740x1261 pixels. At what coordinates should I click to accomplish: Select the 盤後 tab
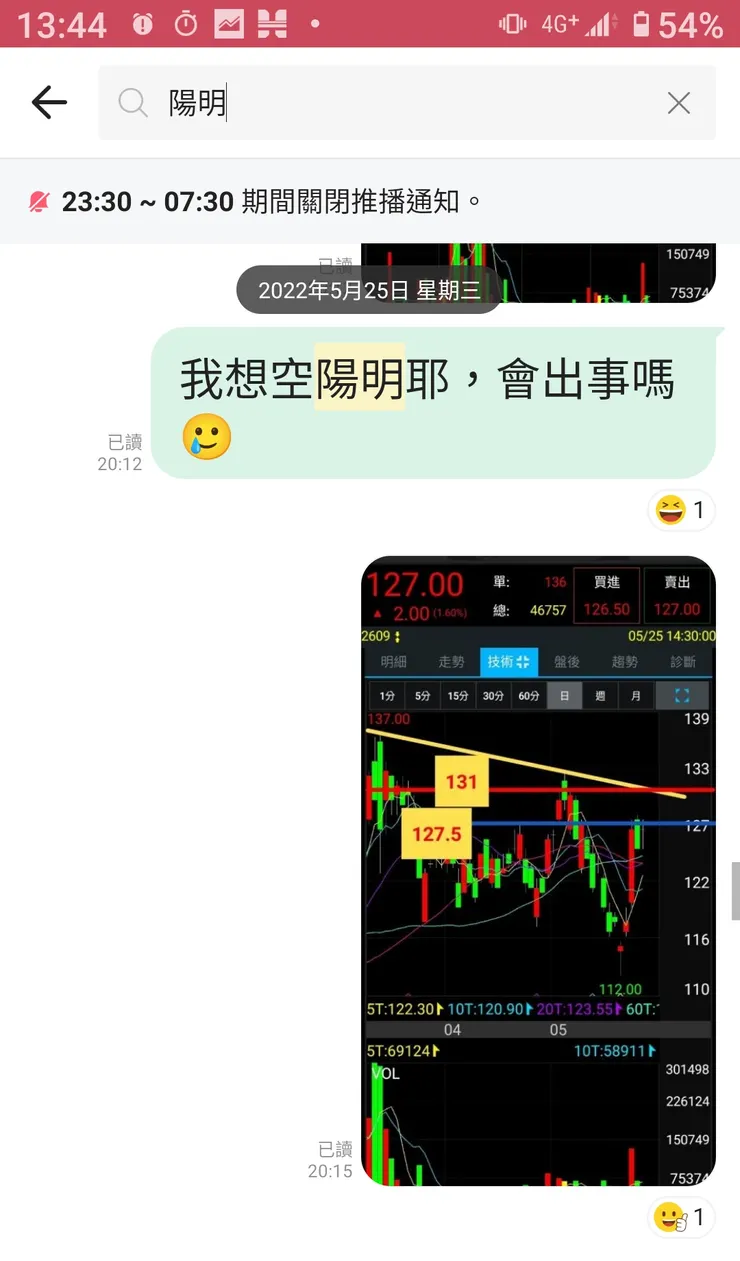click(566, 661)
